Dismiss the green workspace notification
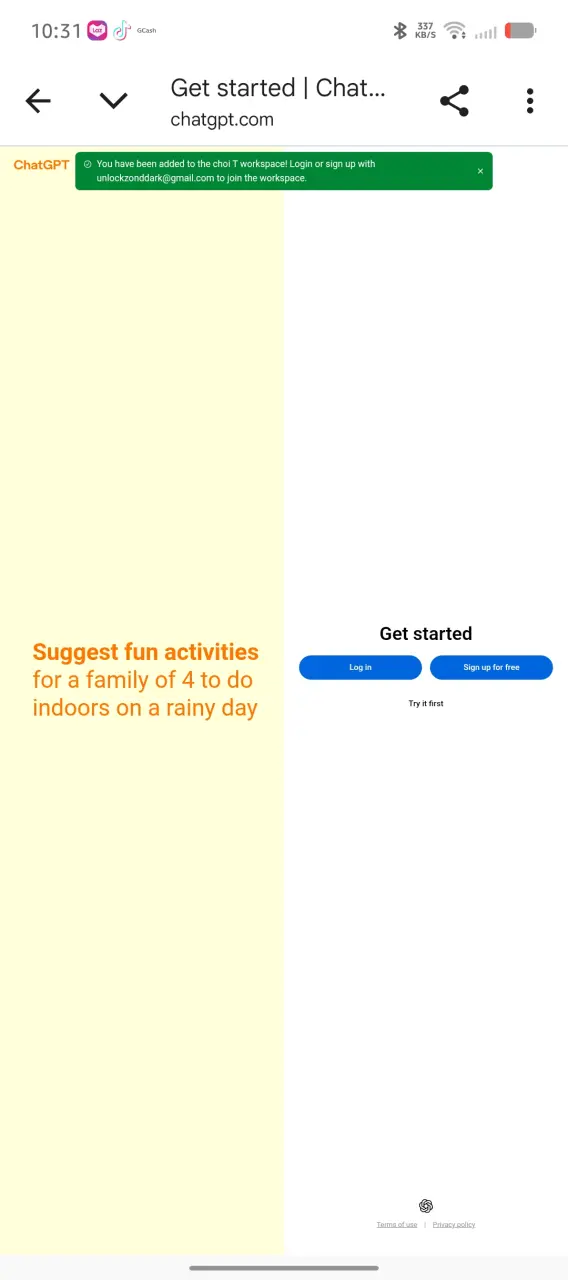Screen dimensions: 568x1280 [x=480, y=171]
